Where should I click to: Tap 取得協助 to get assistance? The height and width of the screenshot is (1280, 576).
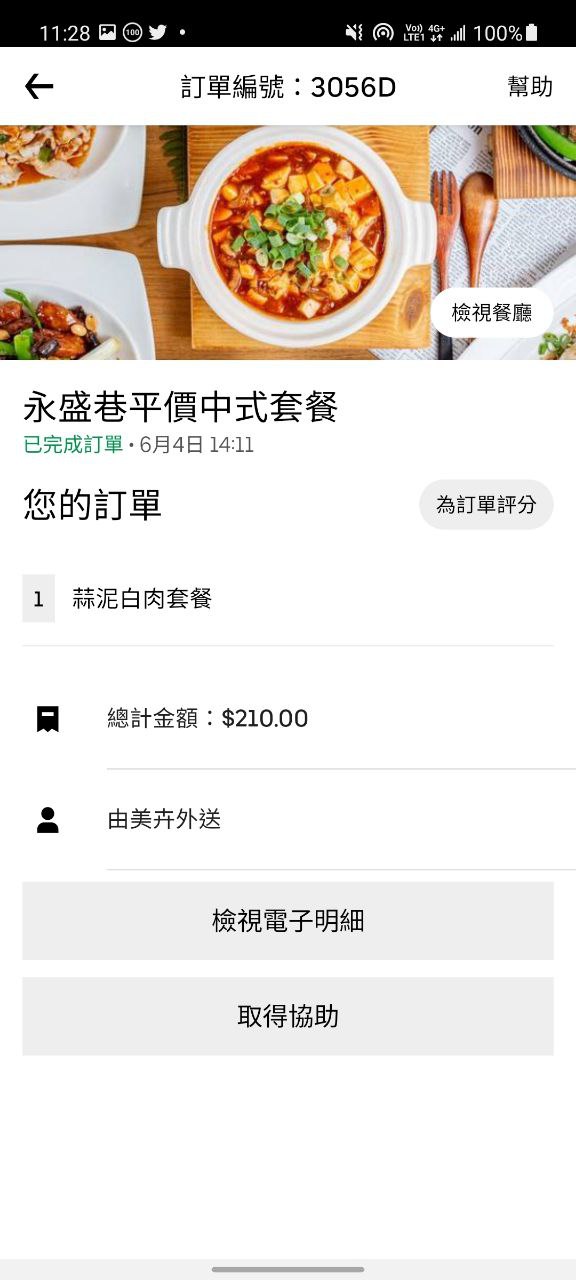click(x=288, y=1016)
